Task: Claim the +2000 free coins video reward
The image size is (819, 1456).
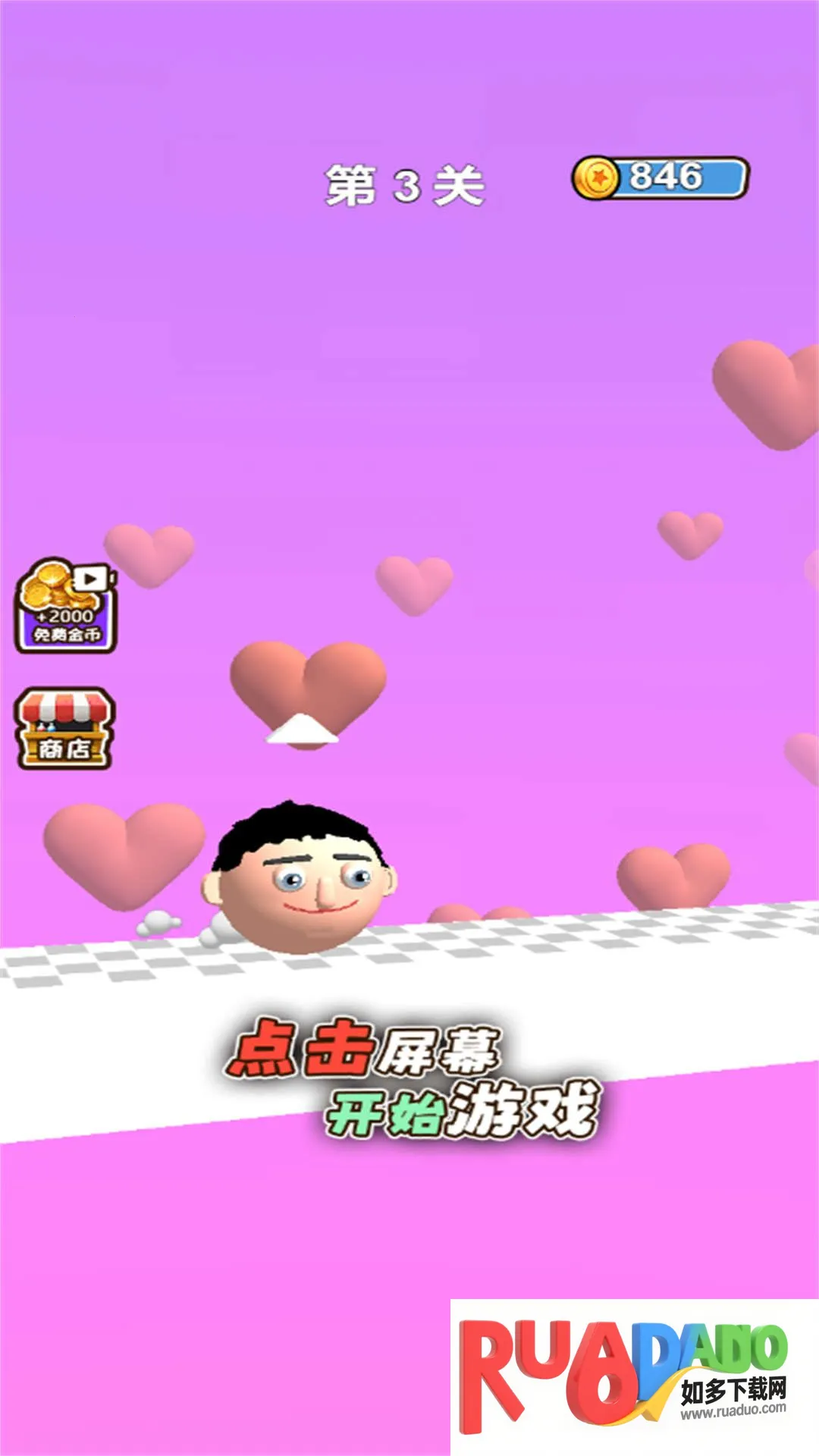Action: pyautogui.click(x=66, y=607)
